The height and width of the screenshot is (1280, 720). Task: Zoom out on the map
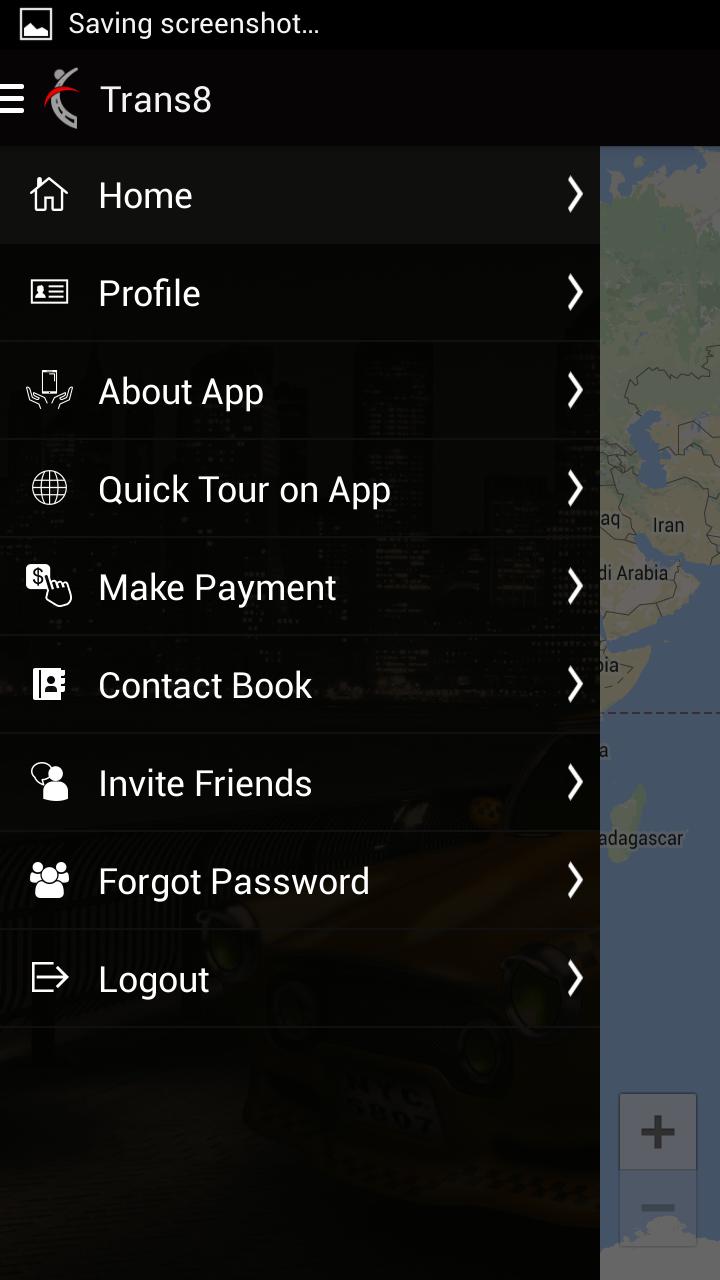click(657, 1208)
